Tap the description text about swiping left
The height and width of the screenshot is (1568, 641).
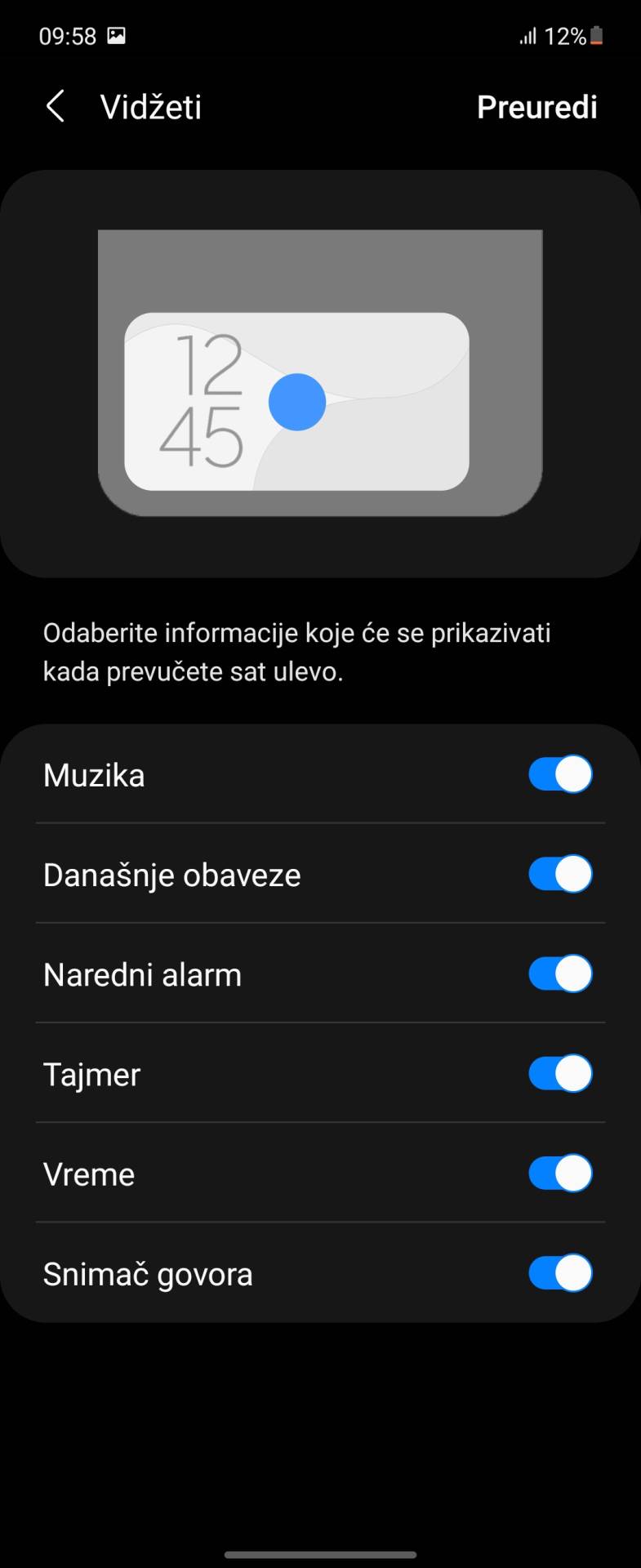coord(296,651)
